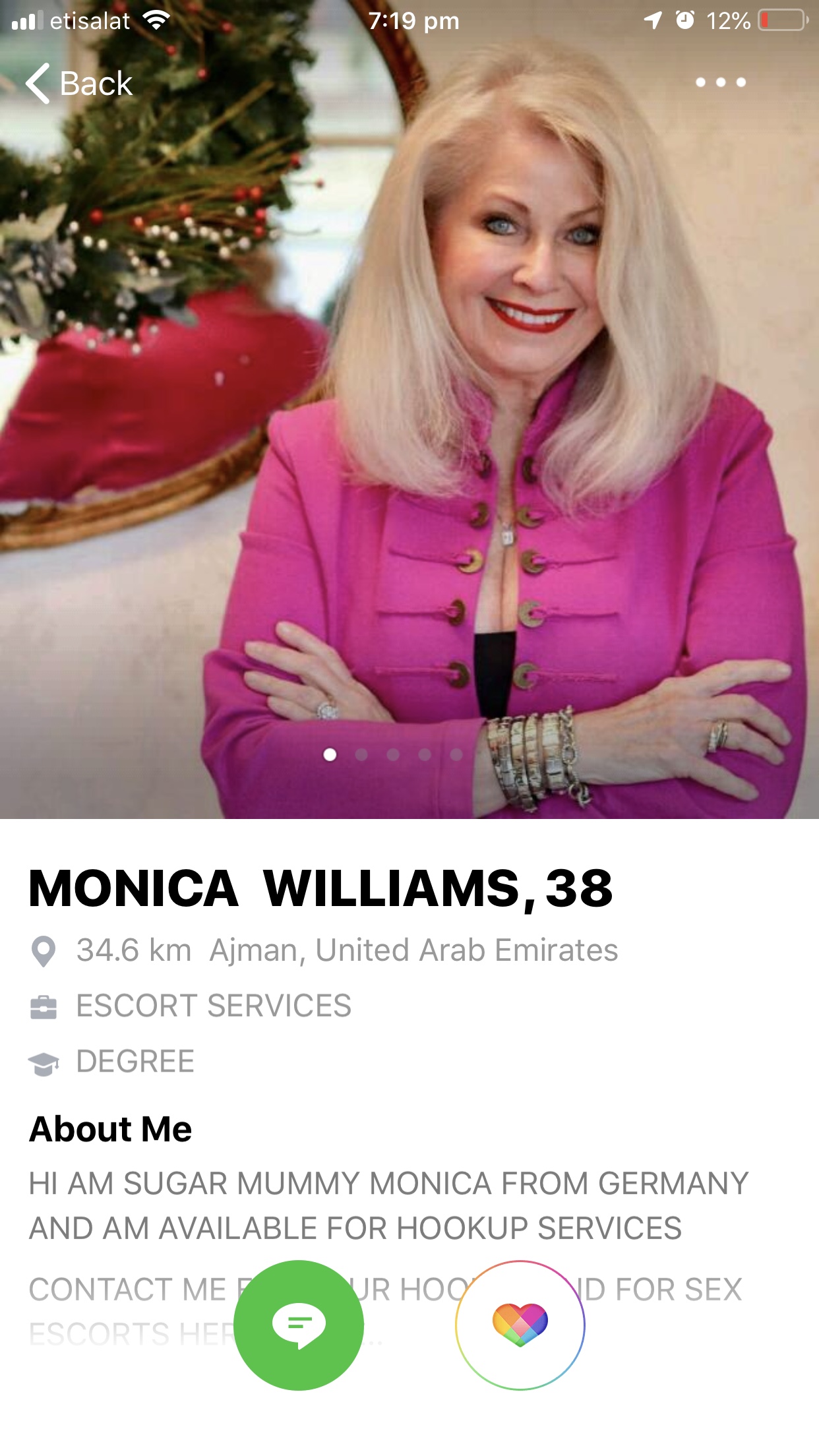This screenshot has width=819, height=1456.
Task: Start a chat with the green message button
Action: pyautogui.click(x=299, y=1325)
